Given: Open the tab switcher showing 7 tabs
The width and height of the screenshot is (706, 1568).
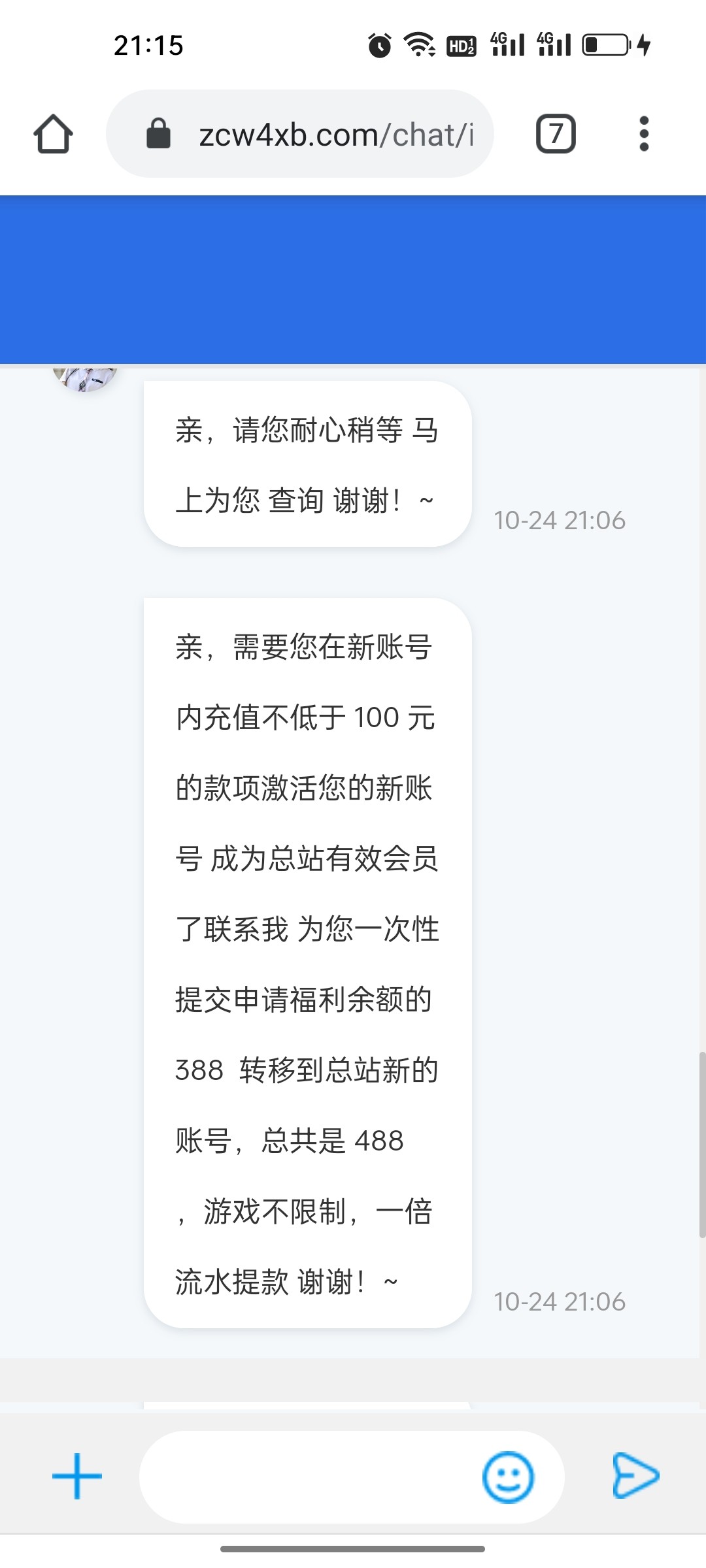Looking at the screenshot, I should [556, 134].
